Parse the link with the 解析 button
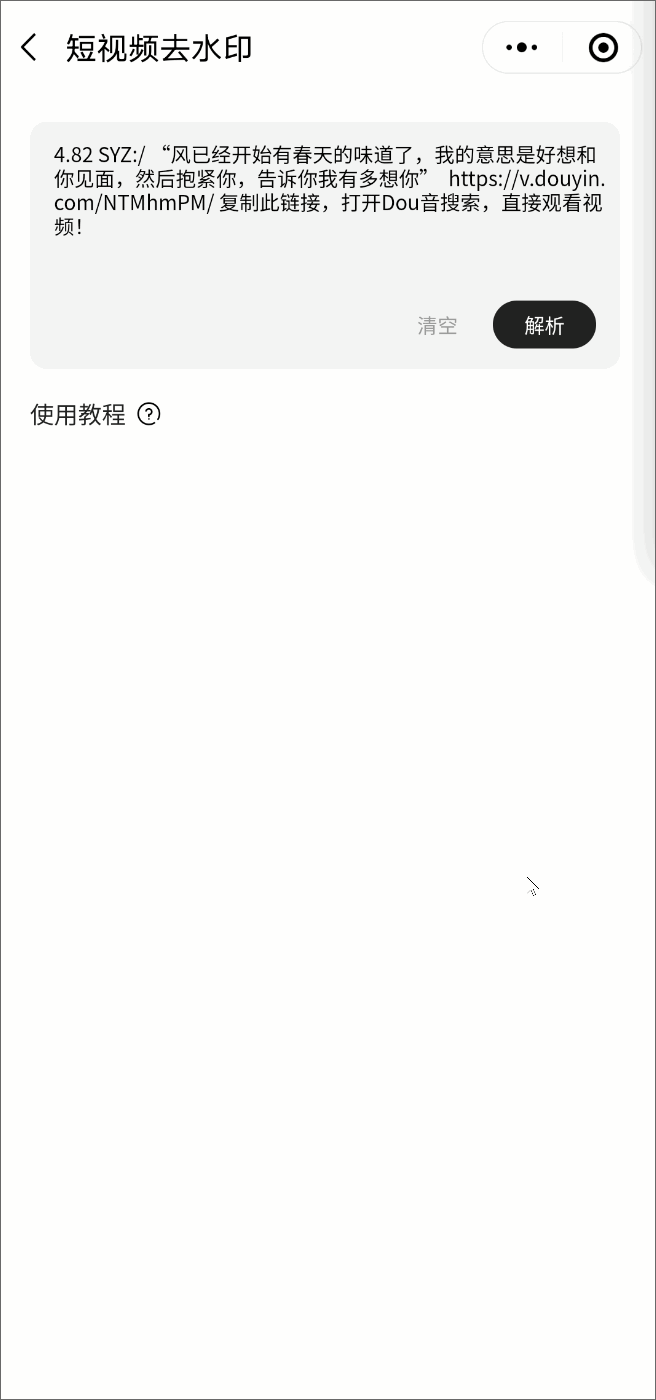The height and width of the screenshot is (1400, 656). click(544, 325)
